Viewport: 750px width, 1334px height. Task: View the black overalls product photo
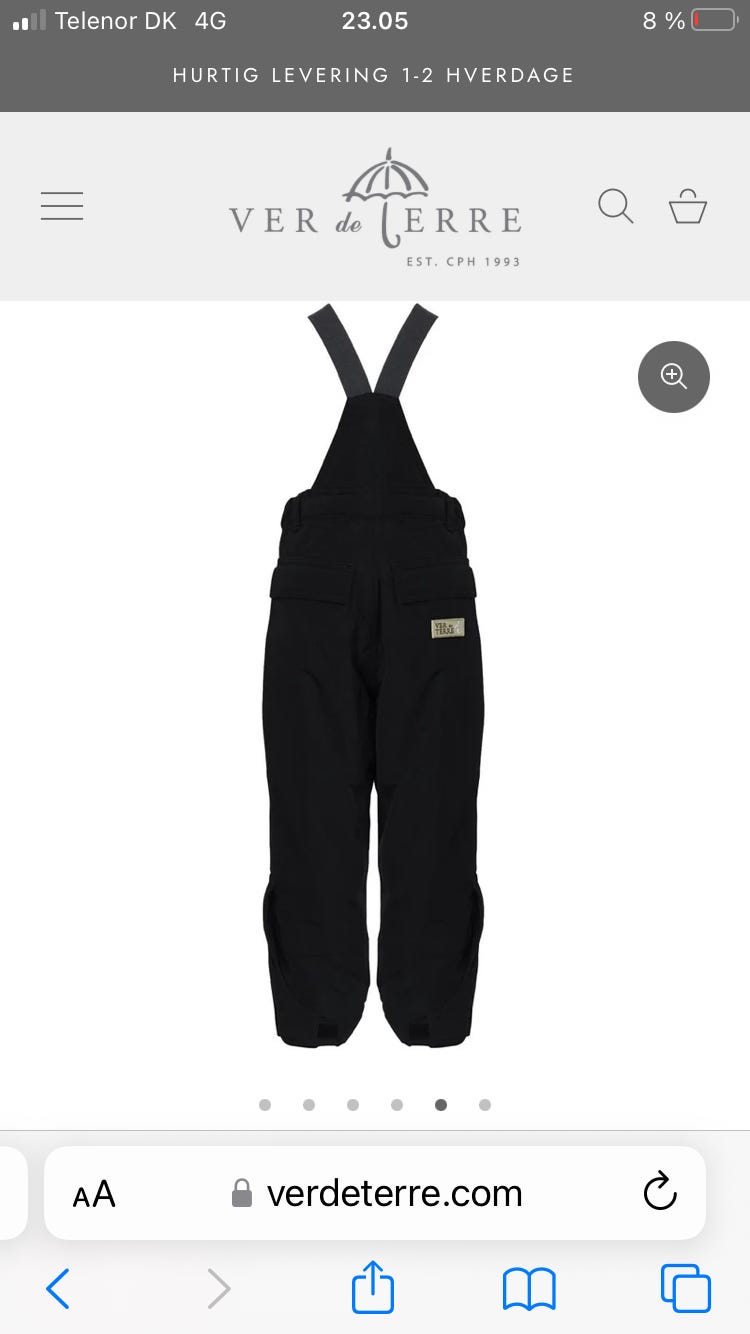click(x=374, y=675)
